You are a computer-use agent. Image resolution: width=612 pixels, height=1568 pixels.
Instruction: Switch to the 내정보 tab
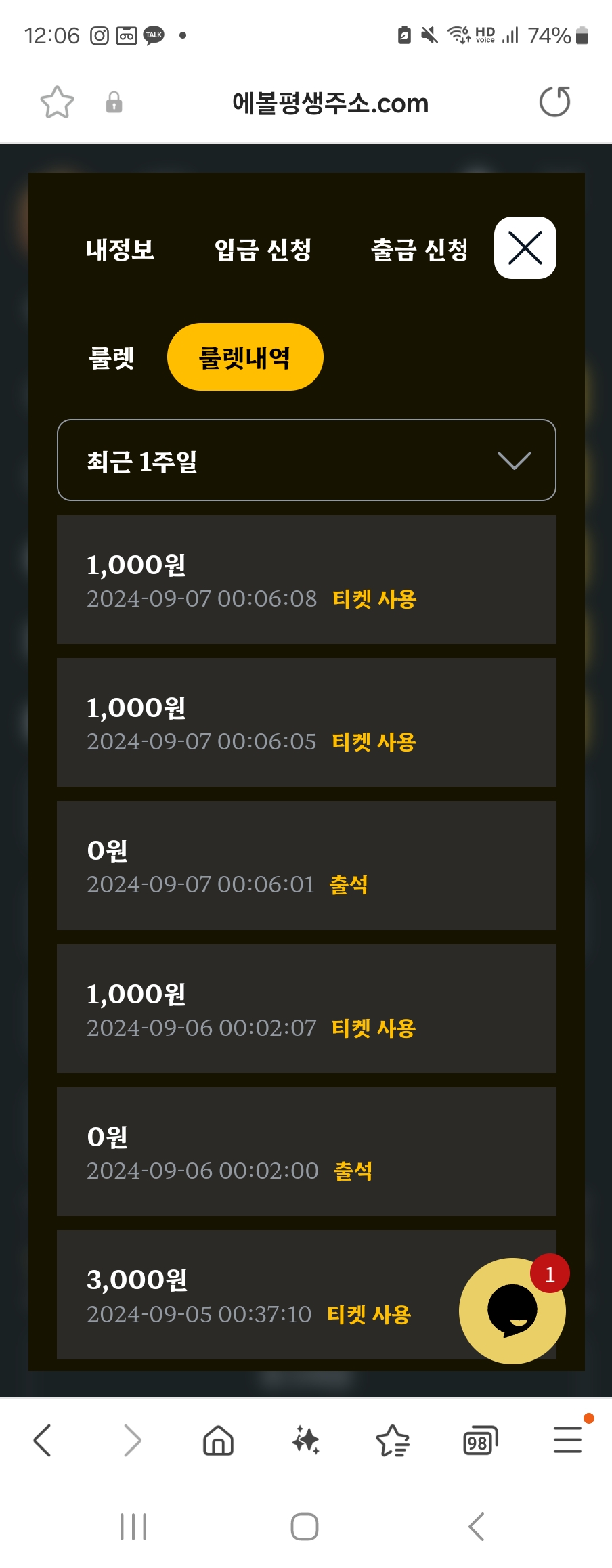point(120,250)
